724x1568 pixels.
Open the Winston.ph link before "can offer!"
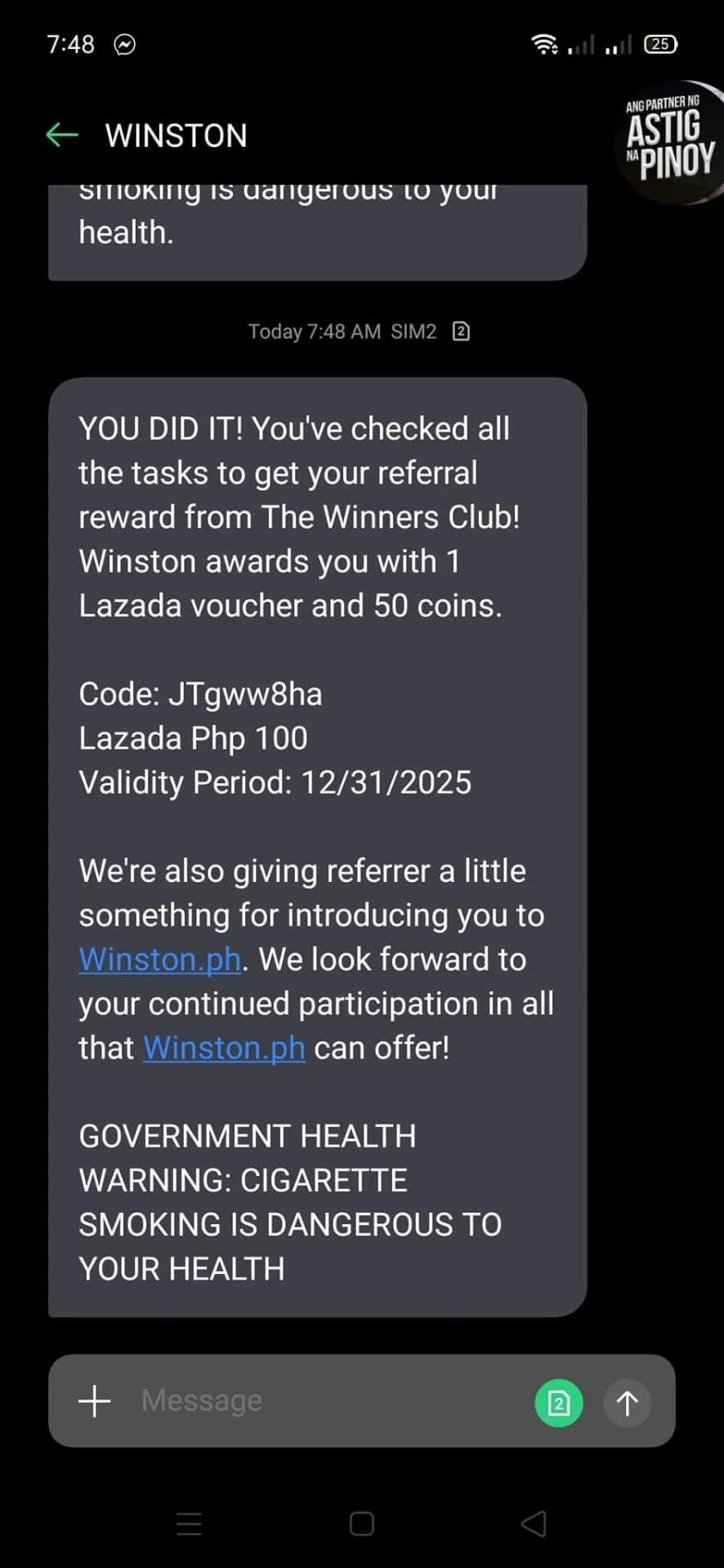(x=224, y=1048)
